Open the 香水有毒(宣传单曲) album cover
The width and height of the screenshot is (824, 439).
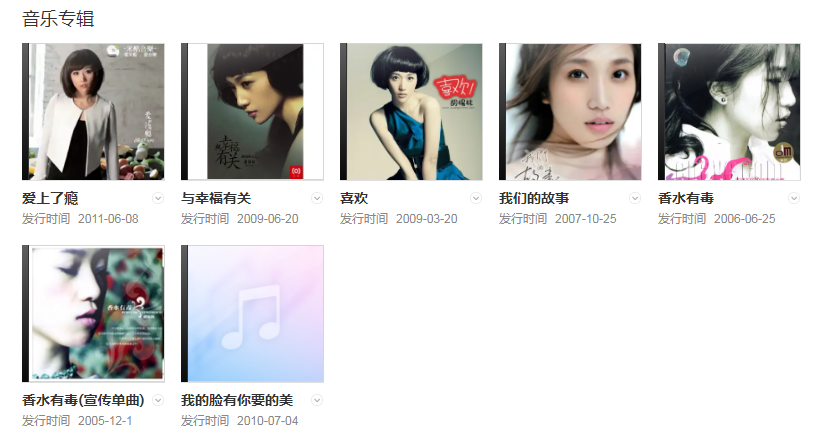94,314
